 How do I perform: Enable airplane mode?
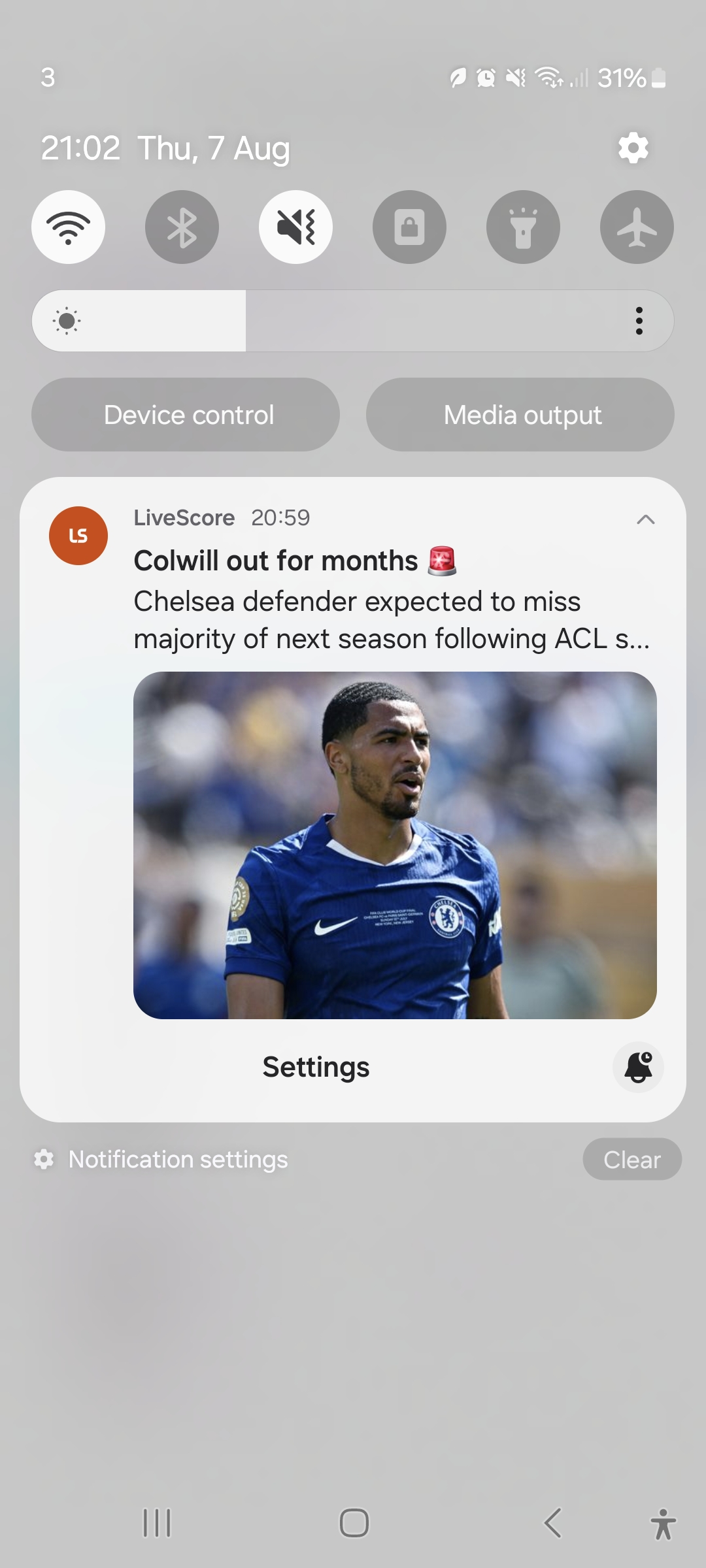pos(637,227)
